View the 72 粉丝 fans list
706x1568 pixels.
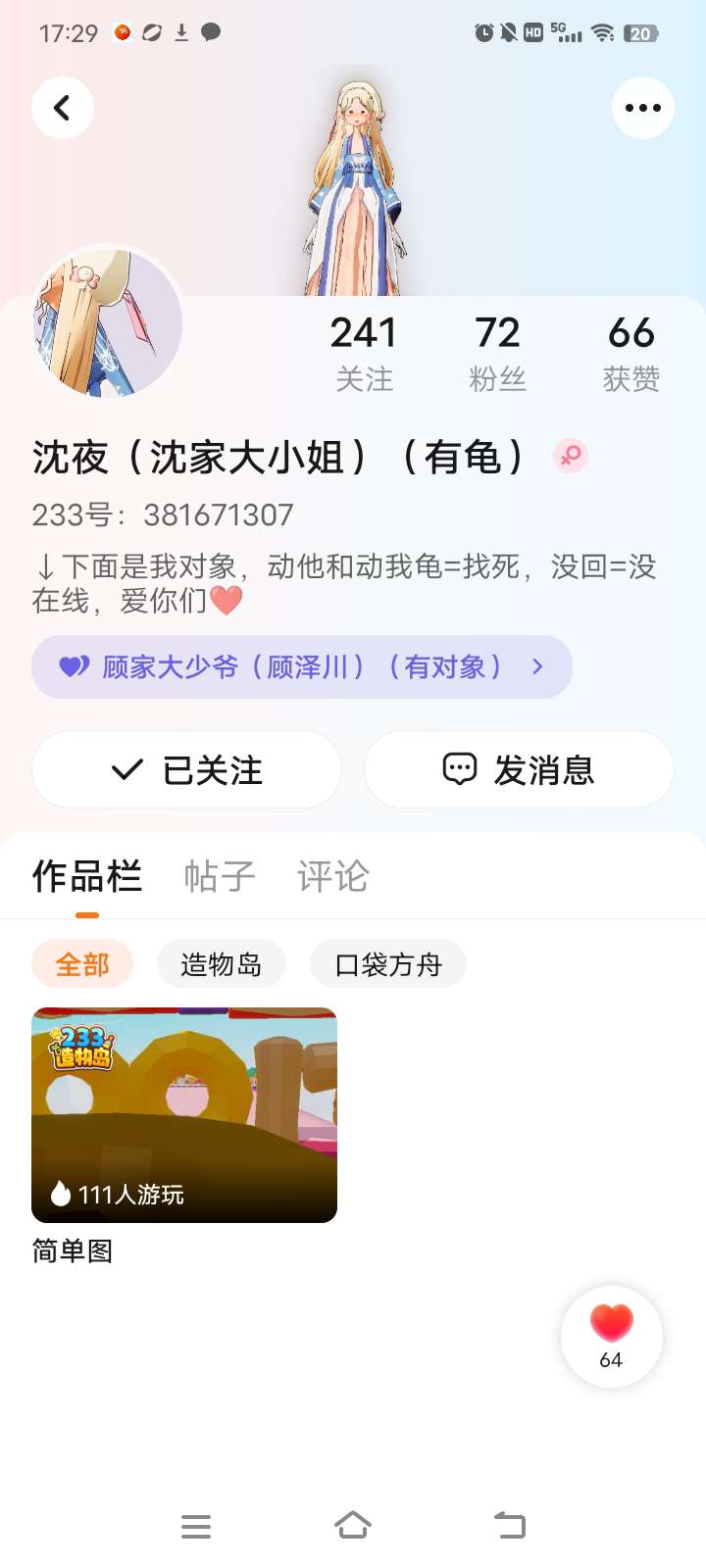tap(497, 353)
